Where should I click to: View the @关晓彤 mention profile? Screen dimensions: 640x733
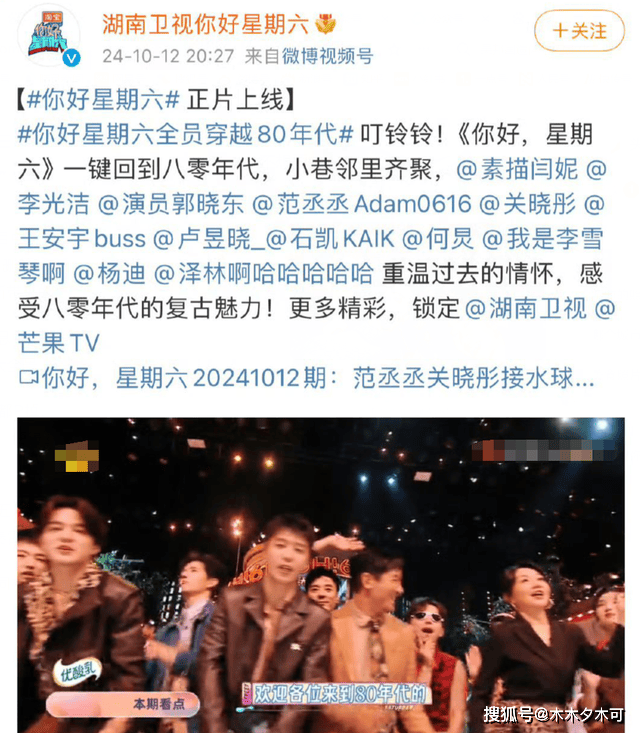[530, 205]
